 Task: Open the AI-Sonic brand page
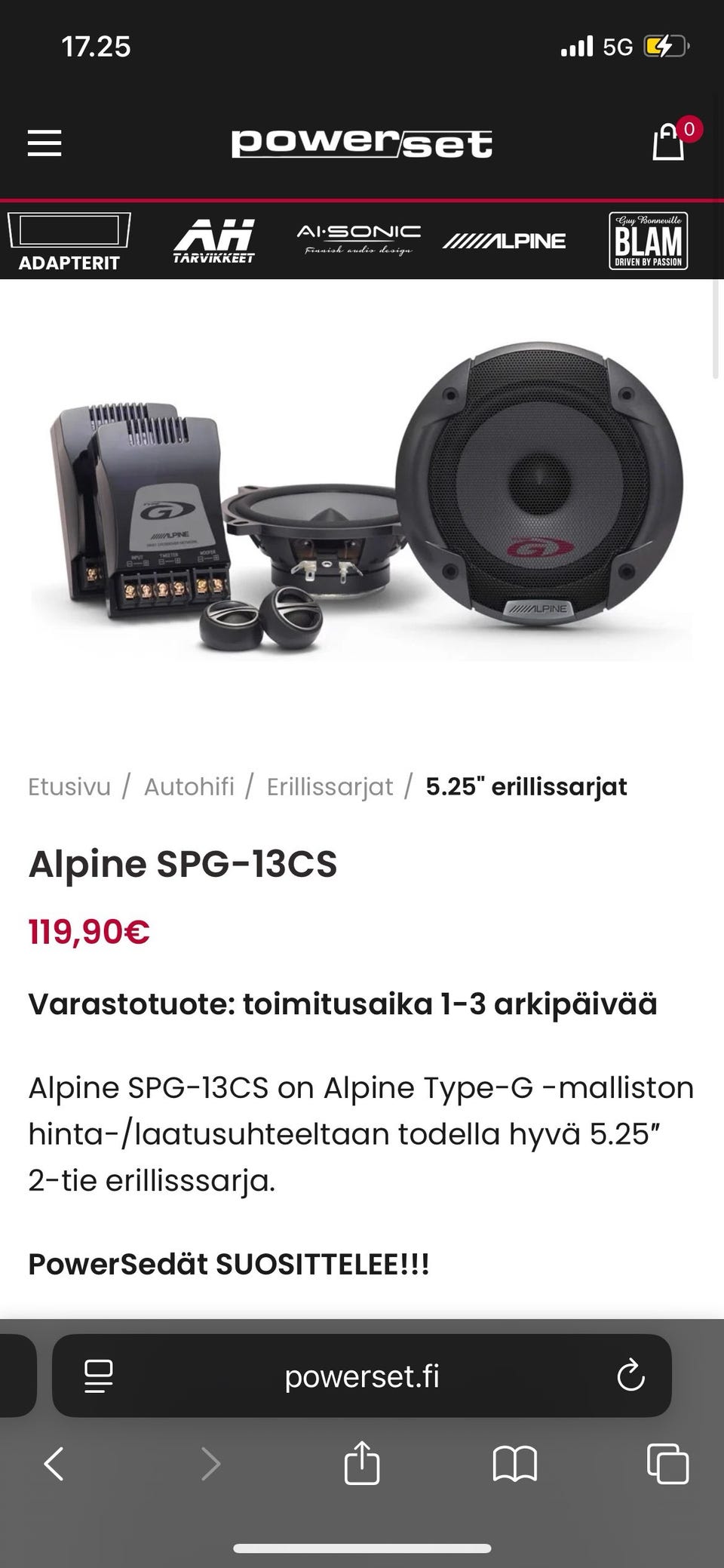coord(359,240)
